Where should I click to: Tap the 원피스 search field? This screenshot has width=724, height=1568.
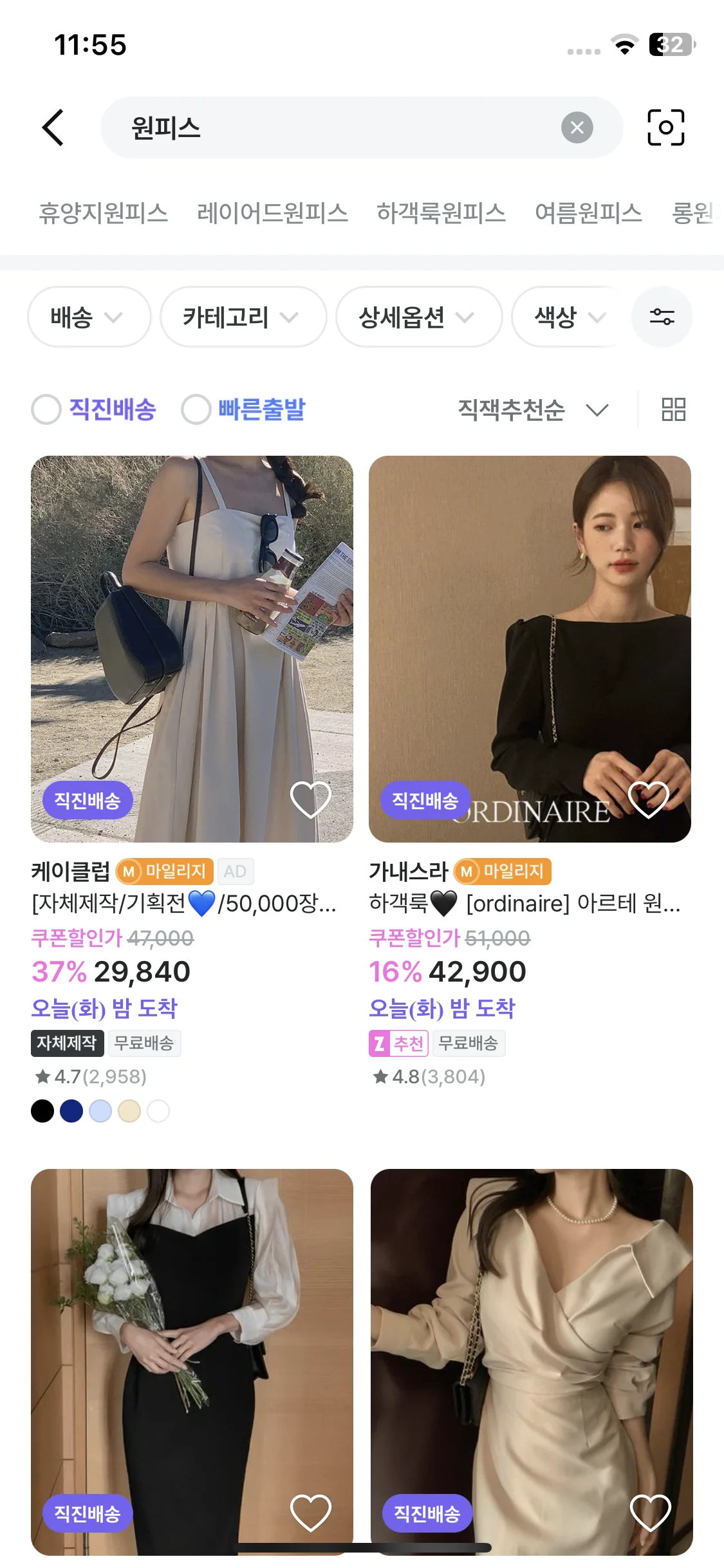pyautogui.click(x=335, y=127)
